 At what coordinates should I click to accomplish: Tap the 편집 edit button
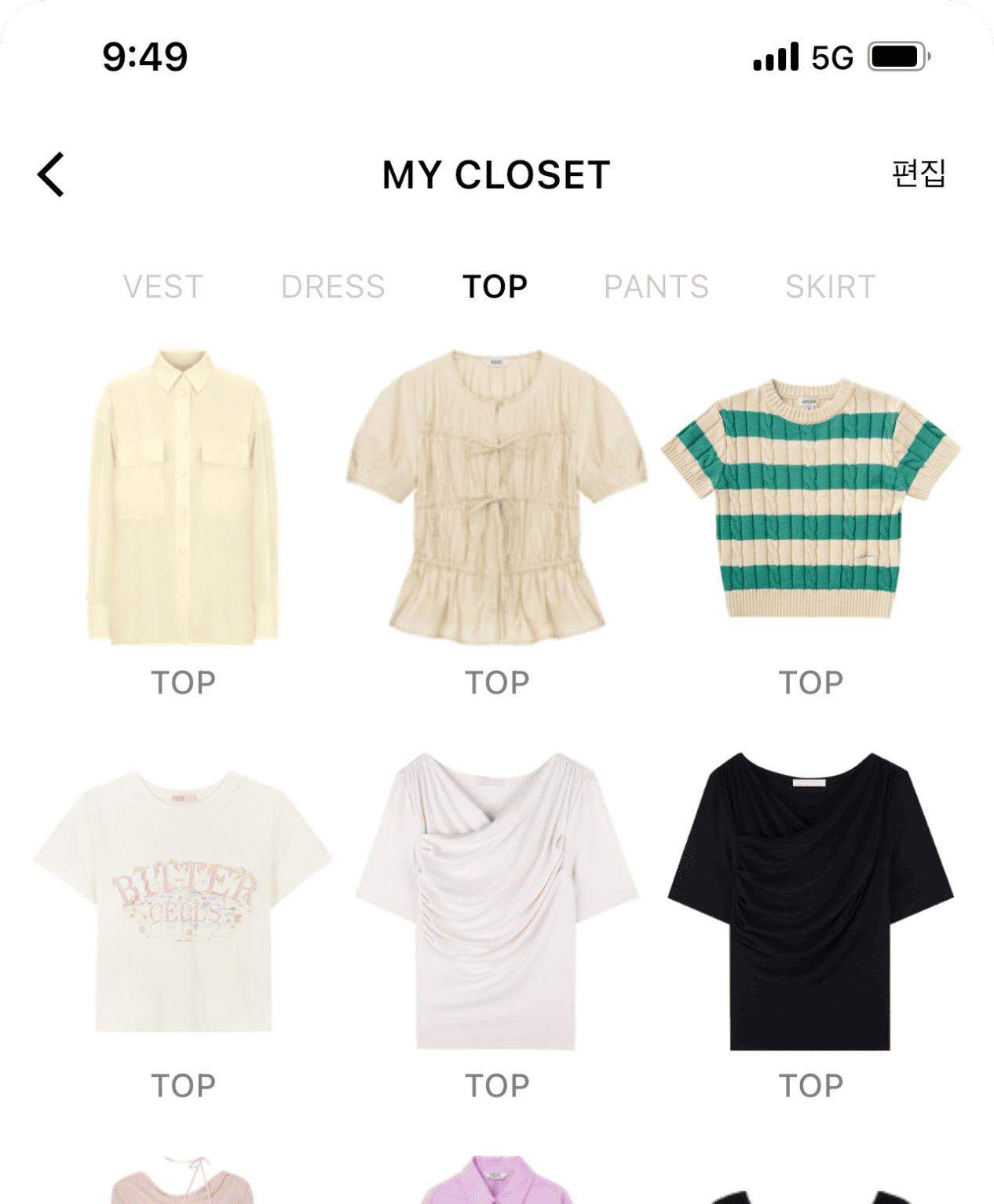pyautogui.click(x=918, y=174)
